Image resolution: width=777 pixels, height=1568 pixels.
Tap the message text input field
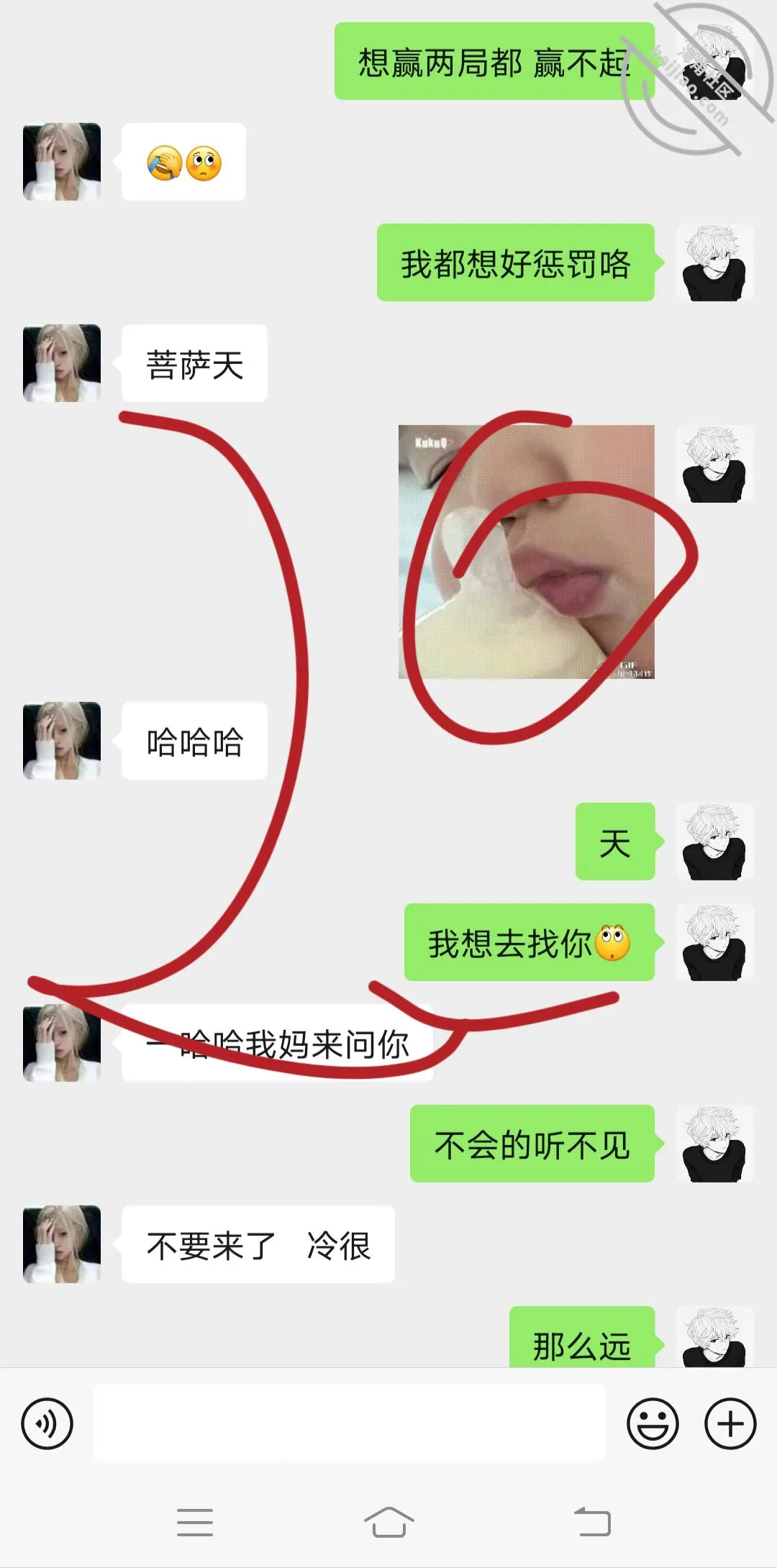(349, 1423)
